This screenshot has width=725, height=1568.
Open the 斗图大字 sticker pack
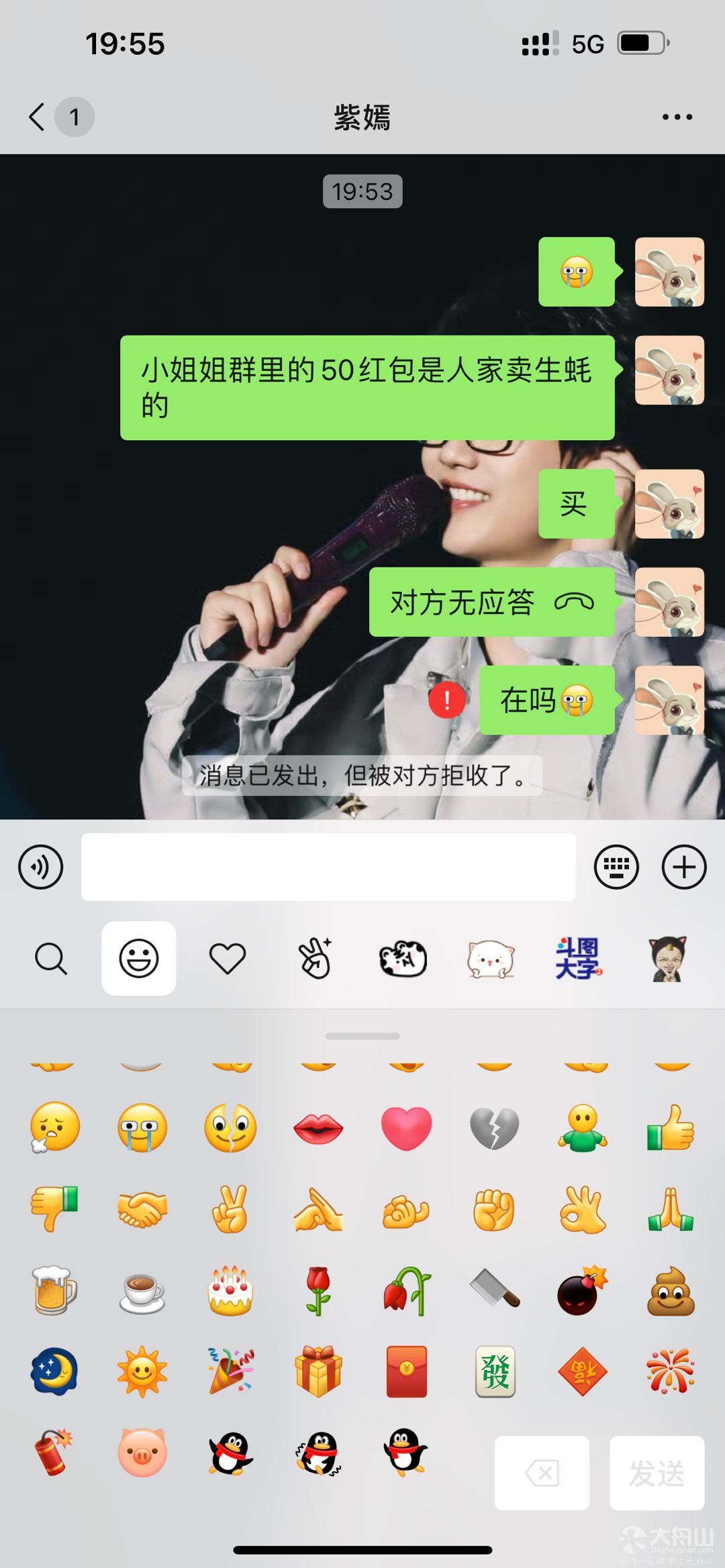pyautogui.click(x=578, y=958)
